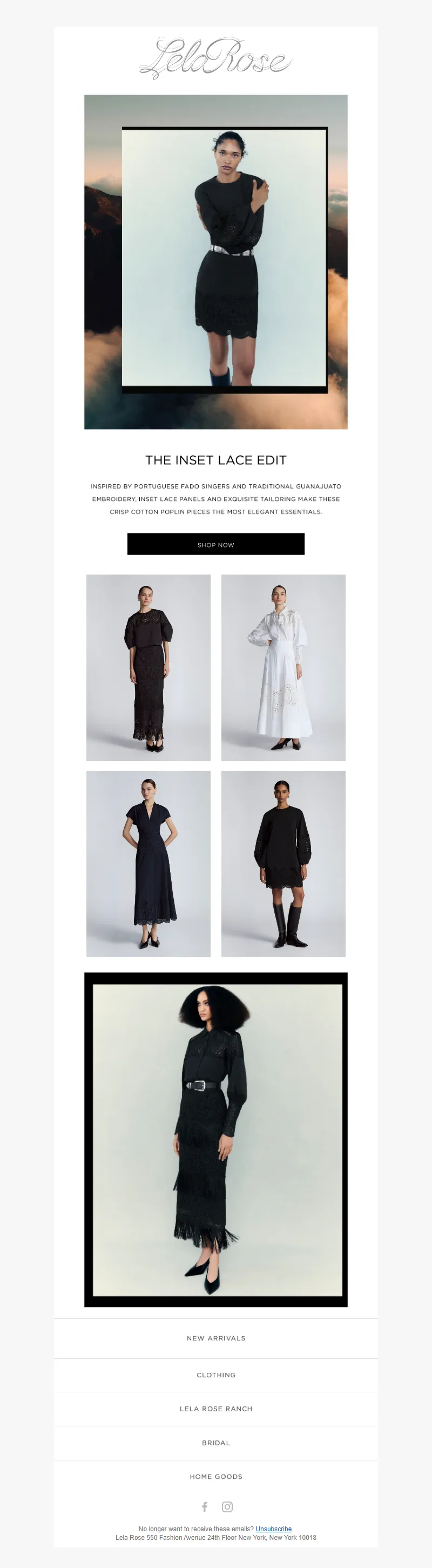Open the Bridal section
The width and height of the screenshot is (432, 1568).
pos(215,1443)
